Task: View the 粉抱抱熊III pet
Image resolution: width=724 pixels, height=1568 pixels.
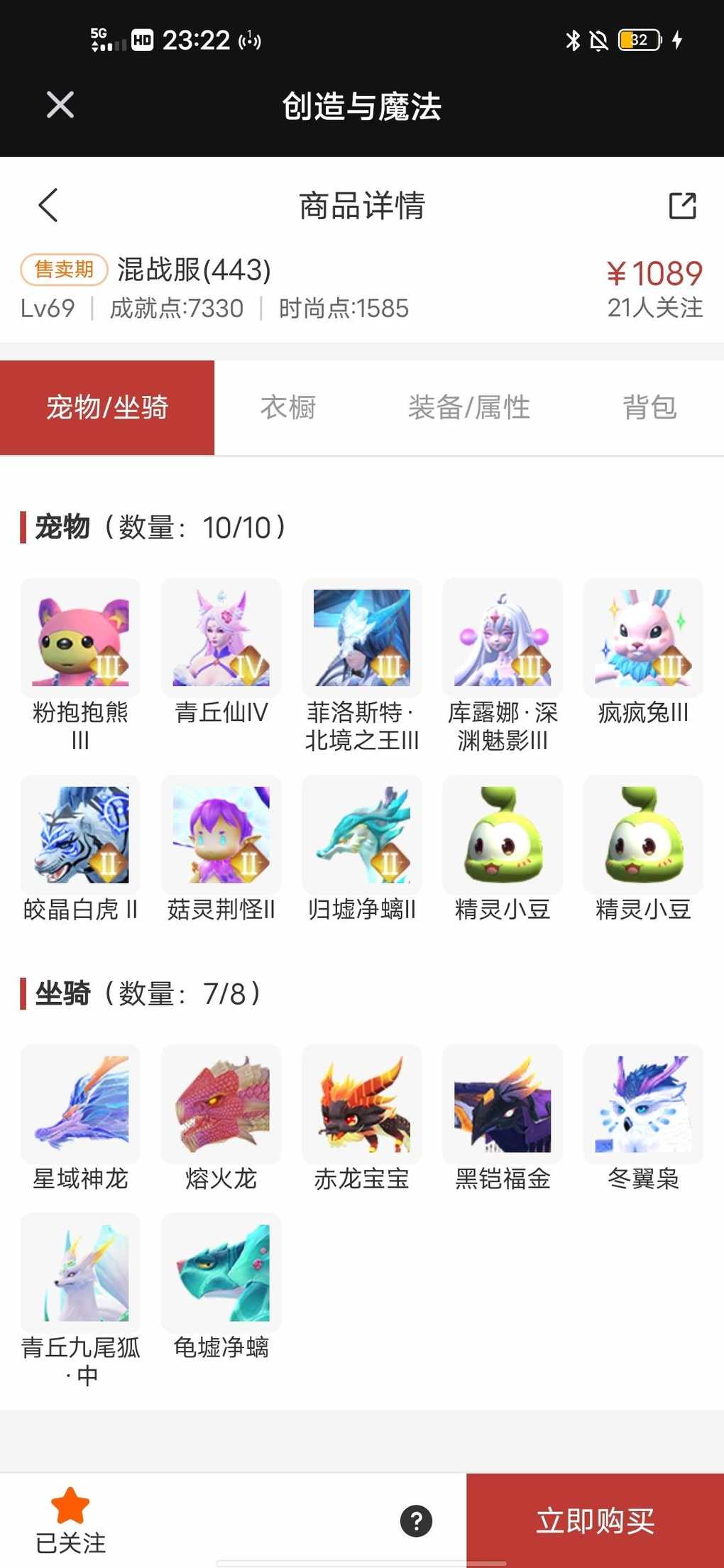Action: (x=80, y=638)
